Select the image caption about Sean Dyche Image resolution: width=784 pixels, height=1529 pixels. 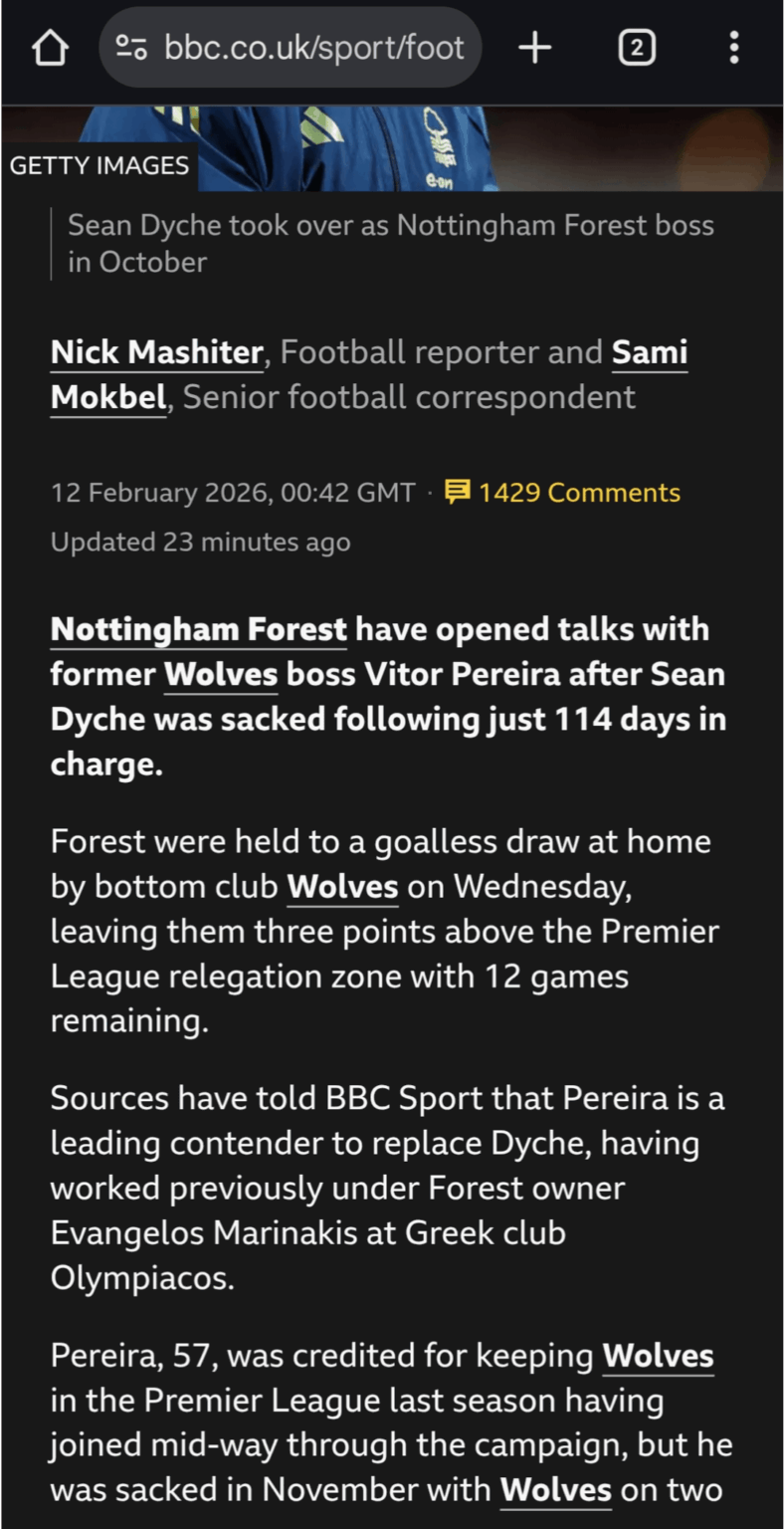(x=391, y=243)
